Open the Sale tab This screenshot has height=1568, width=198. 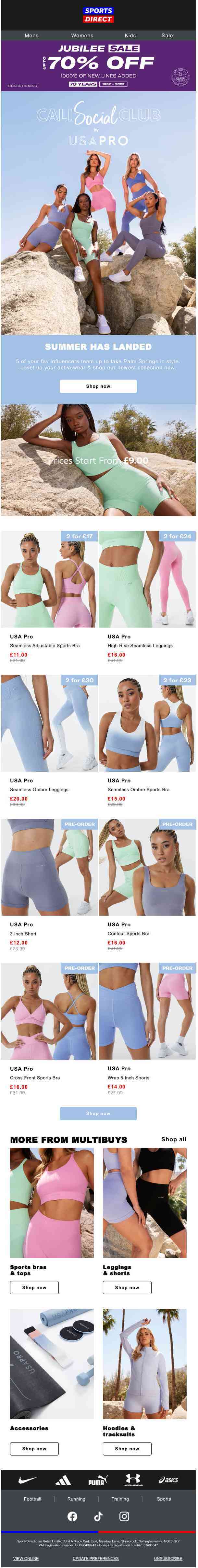coord(166,35)
